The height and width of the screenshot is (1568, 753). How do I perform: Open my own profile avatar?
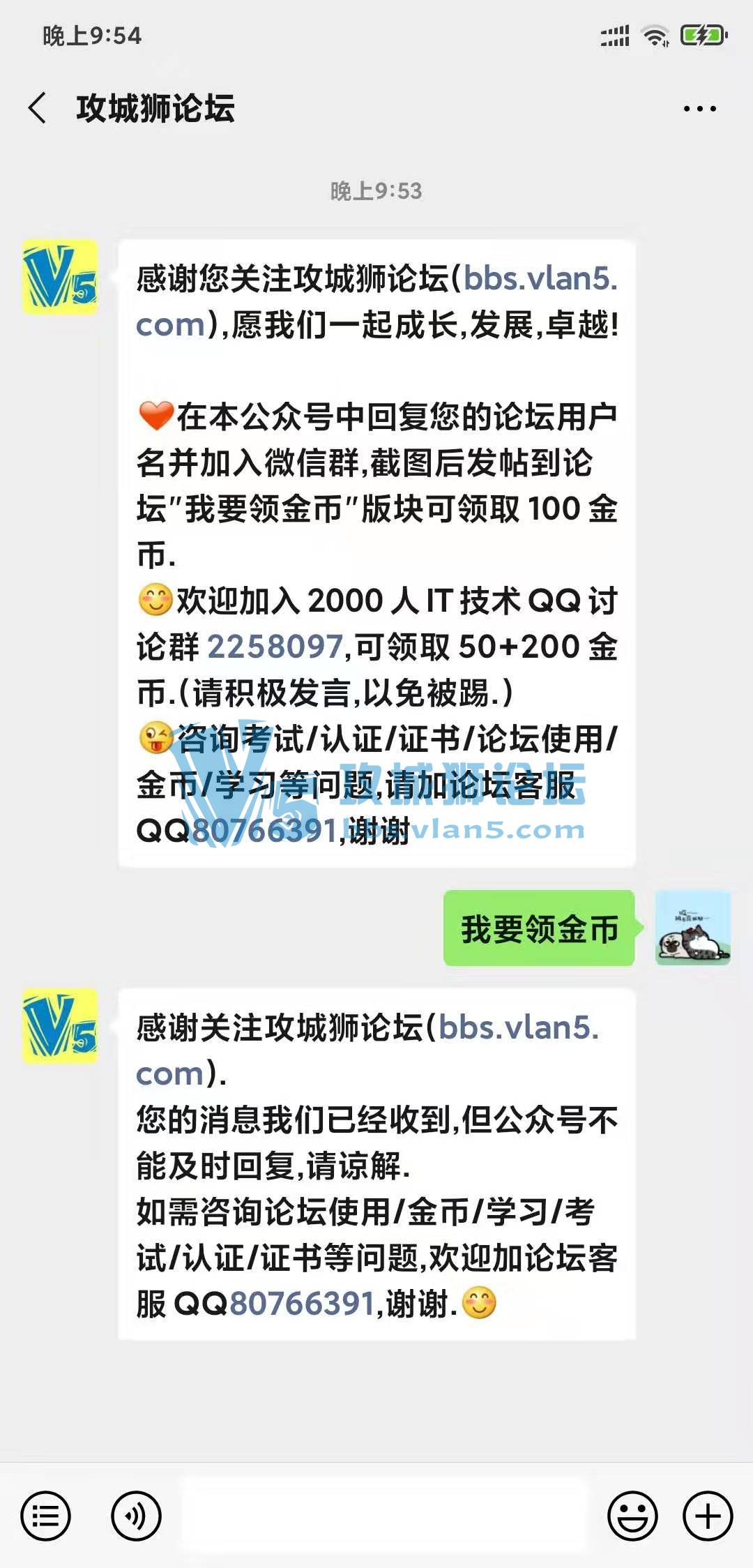692,928
